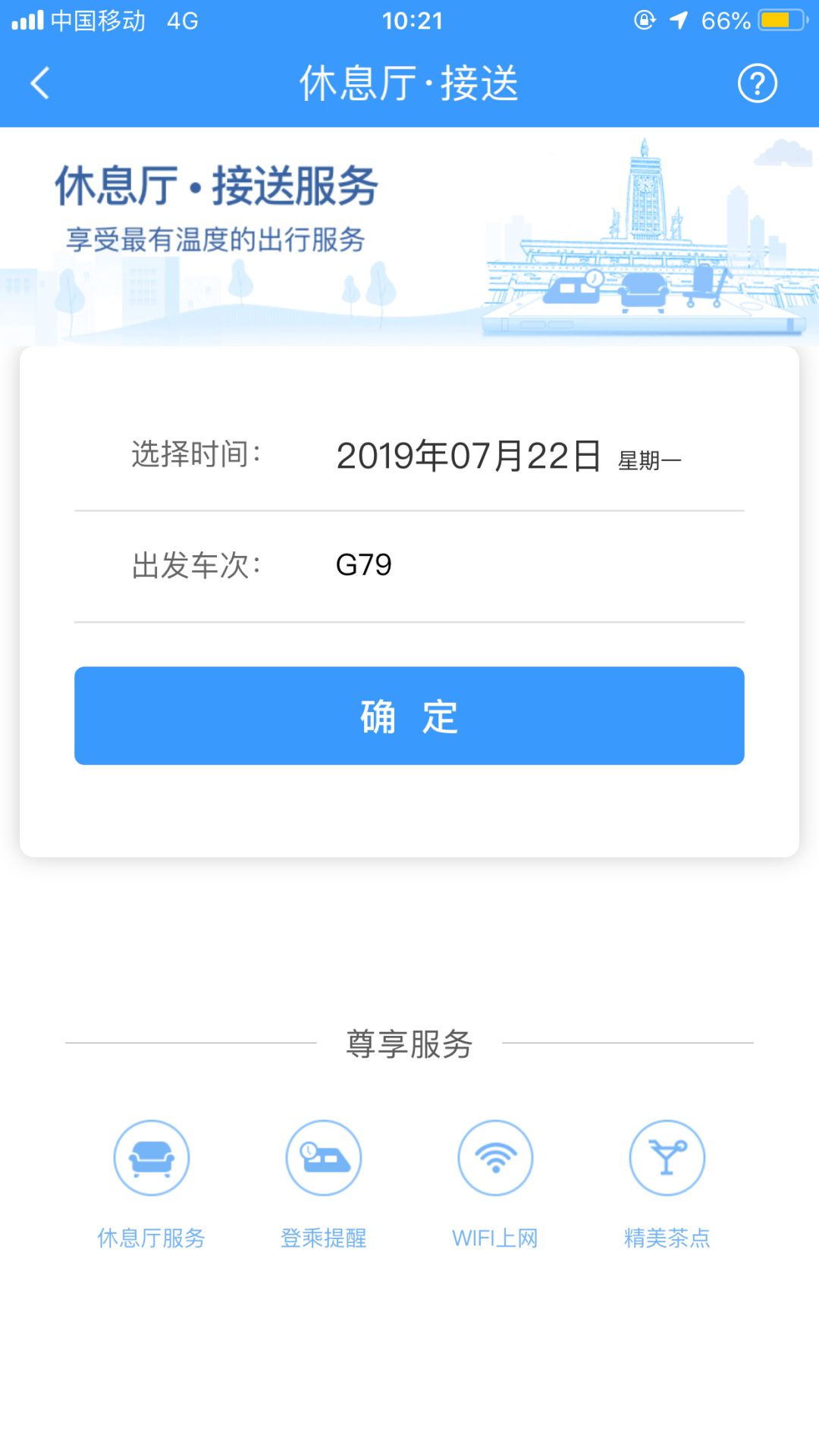Screen dimensions: 819x1456
Task: Open the help question mark icon
Action: [758, 84]
